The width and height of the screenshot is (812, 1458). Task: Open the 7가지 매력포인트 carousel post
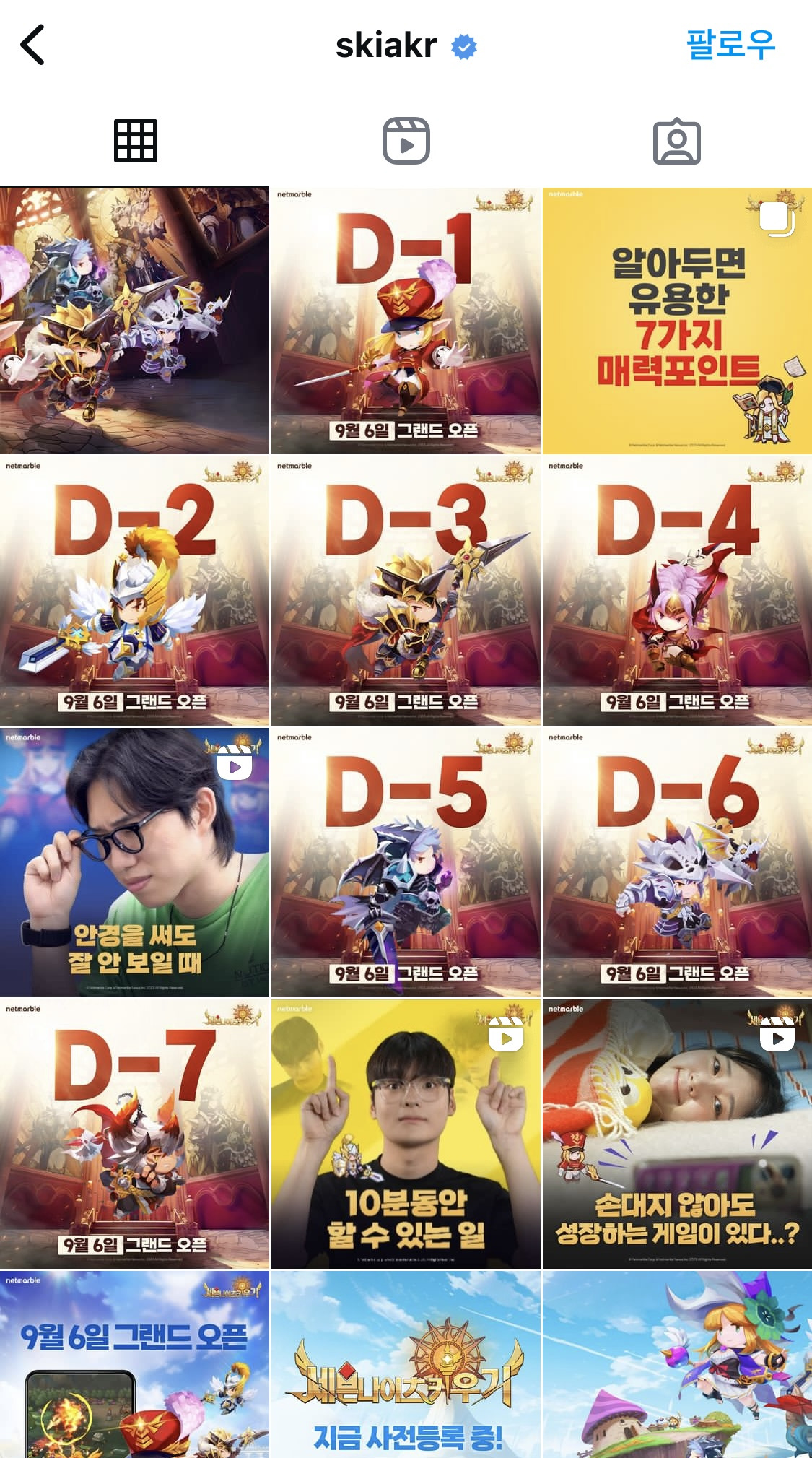677,321
